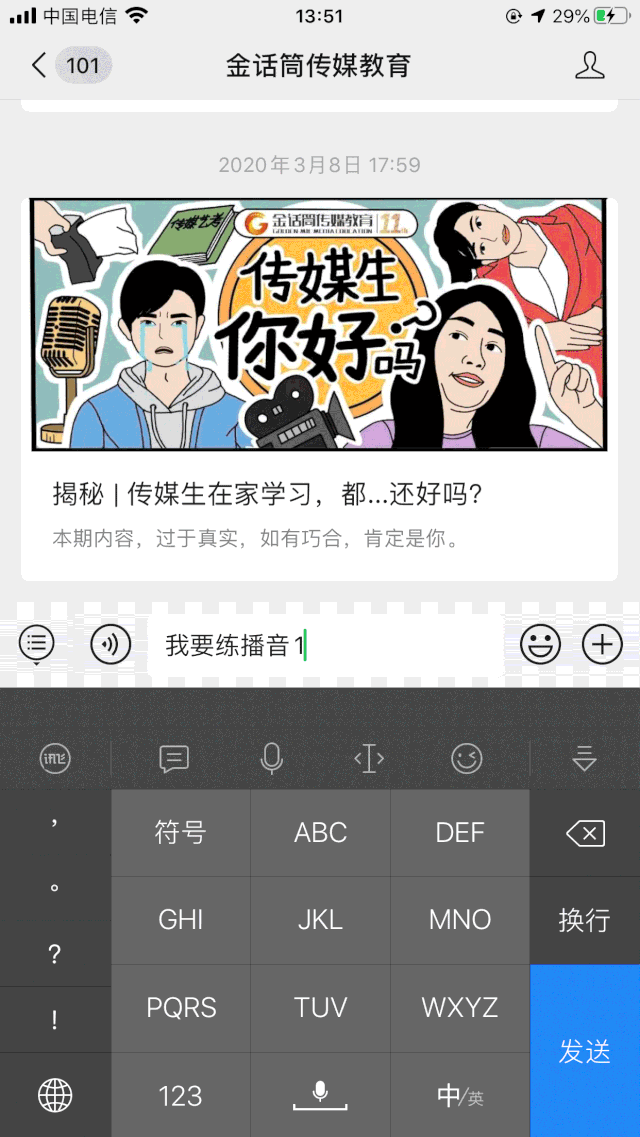This screenshot has height=1137, width=640.
Task: Open the 金话筒传媒教育 account profile
Action: tap(590, 66)
